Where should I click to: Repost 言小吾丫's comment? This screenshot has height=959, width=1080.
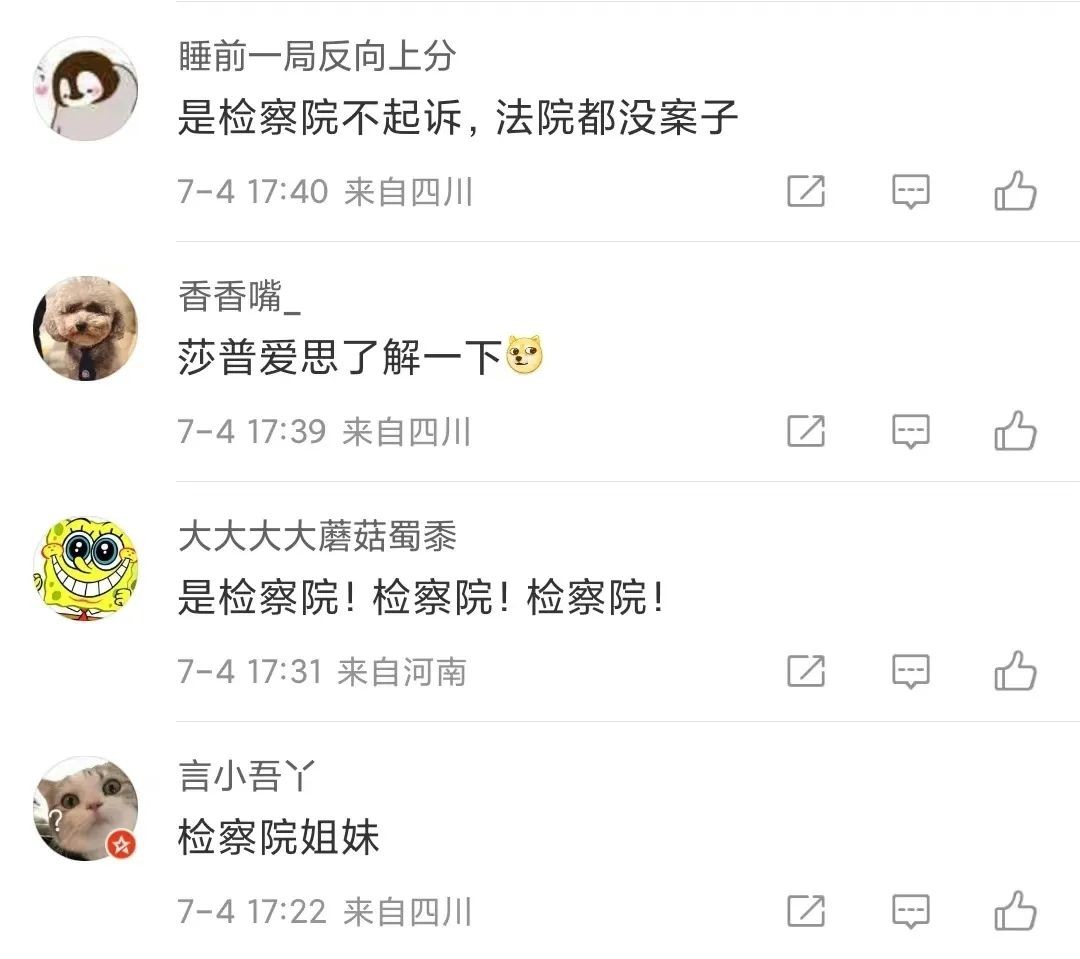coord(806,911)
